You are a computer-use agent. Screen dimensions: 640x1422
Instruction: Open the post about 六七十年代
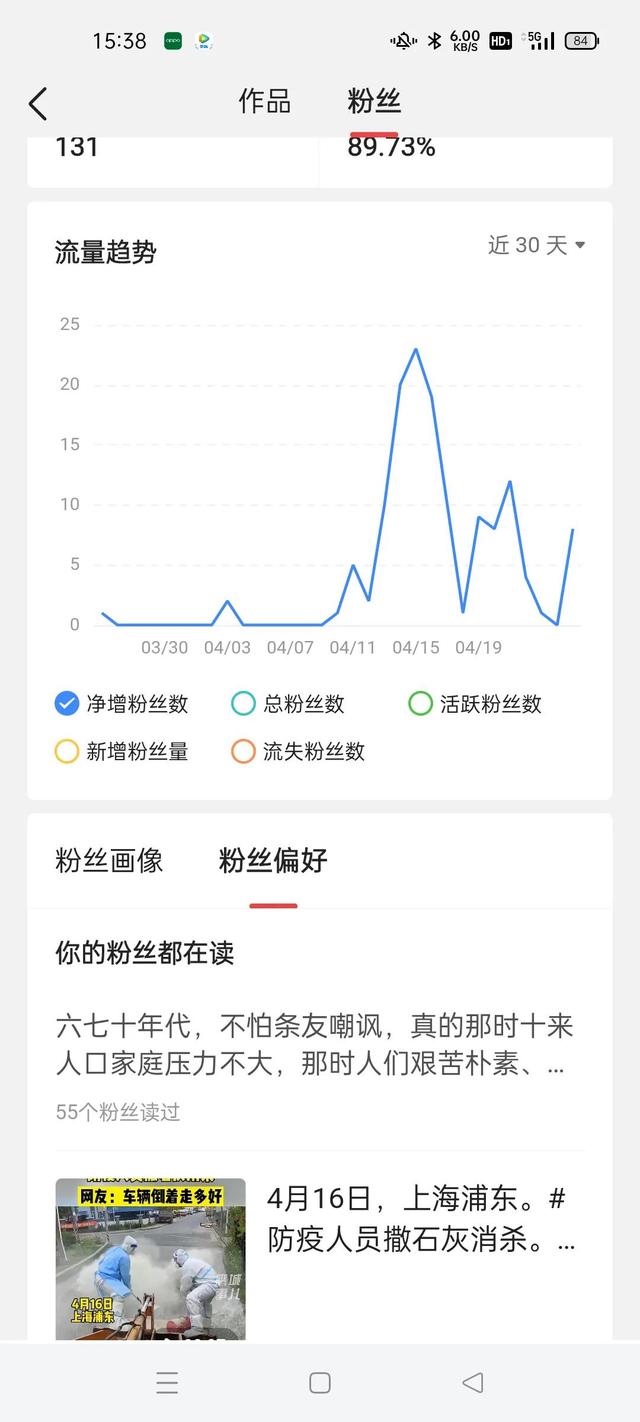pos(314,1045)
